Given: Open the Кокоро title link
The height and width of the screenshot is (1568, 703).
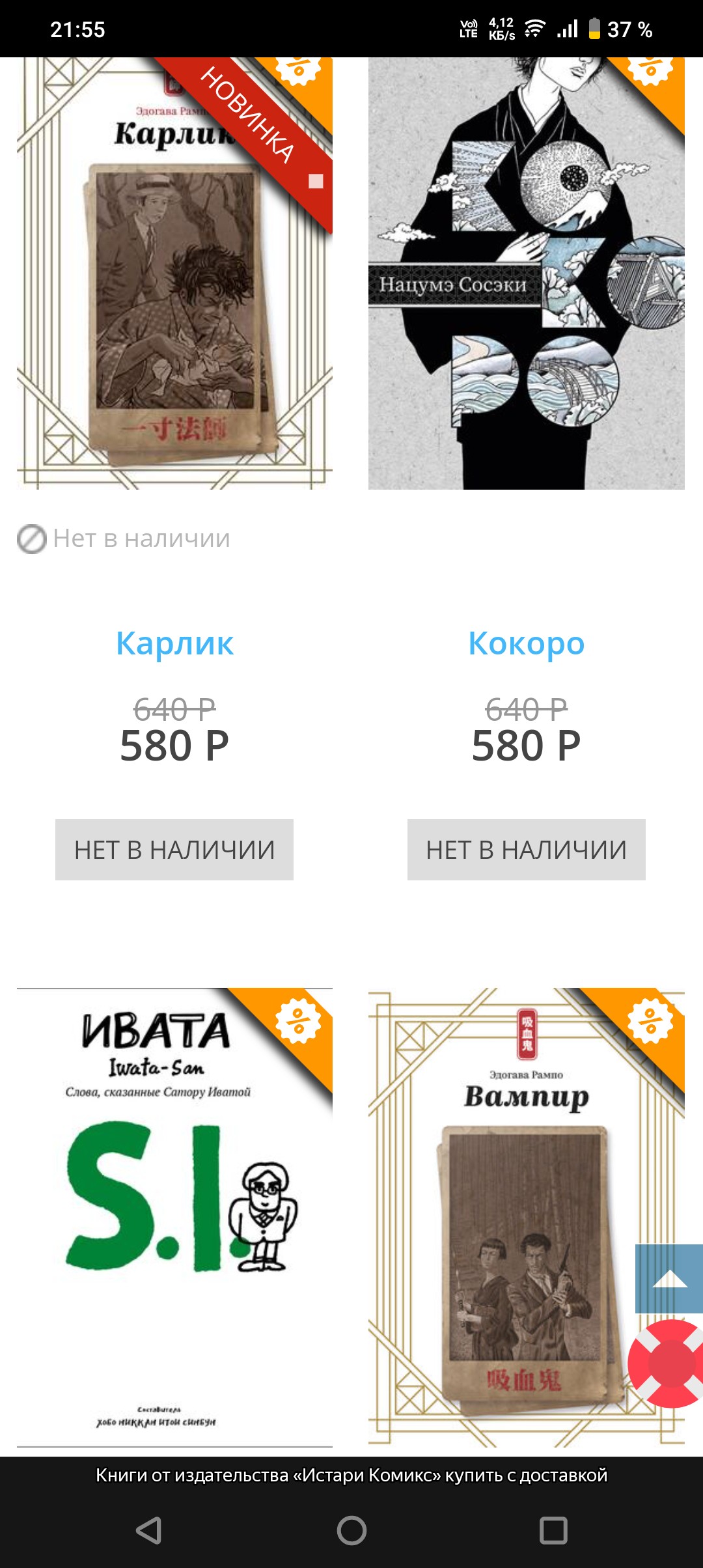Looking at the screenshot, I should tap(526, 643).
